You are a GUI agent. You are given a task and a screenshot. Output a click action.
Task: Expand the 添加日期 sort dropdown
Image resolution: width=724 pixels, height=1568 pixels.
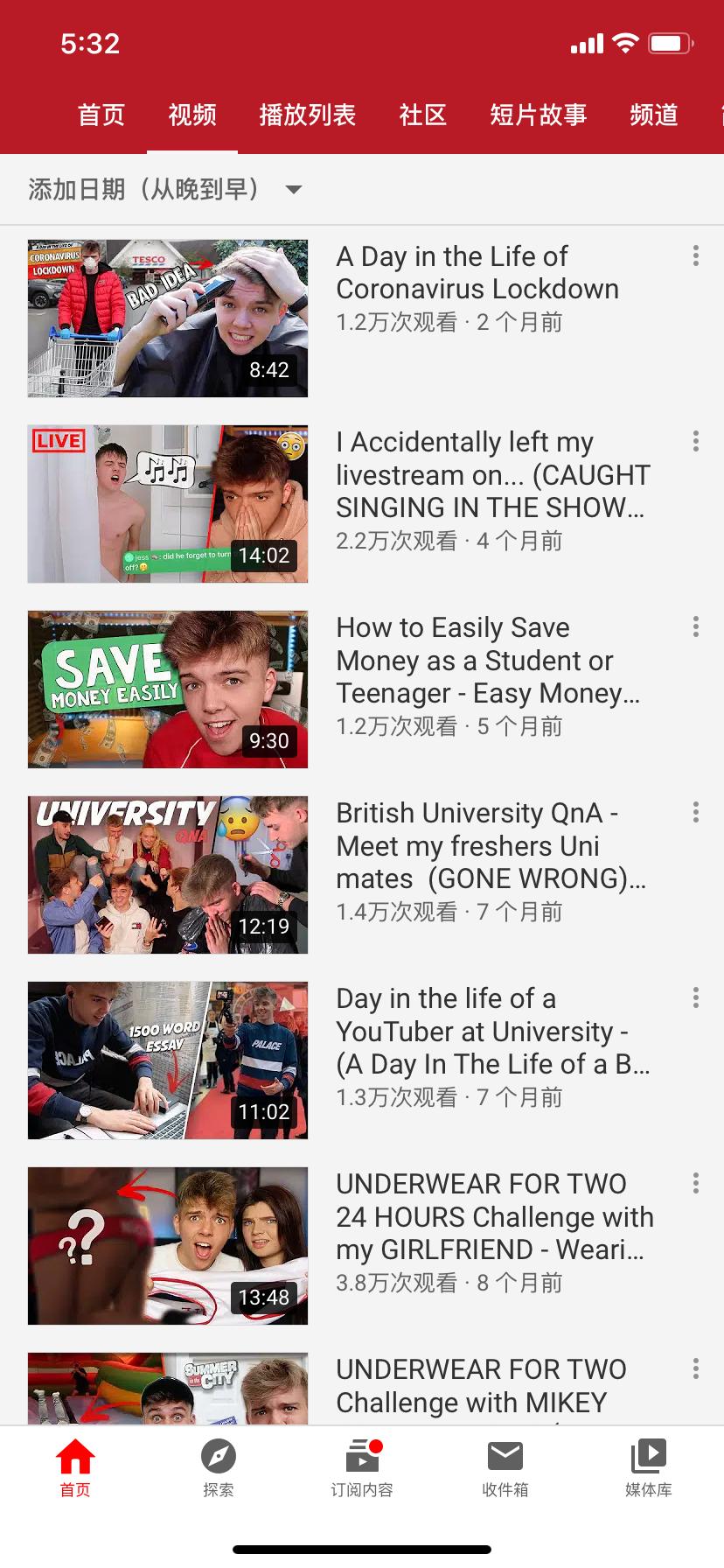pos(166,189)
